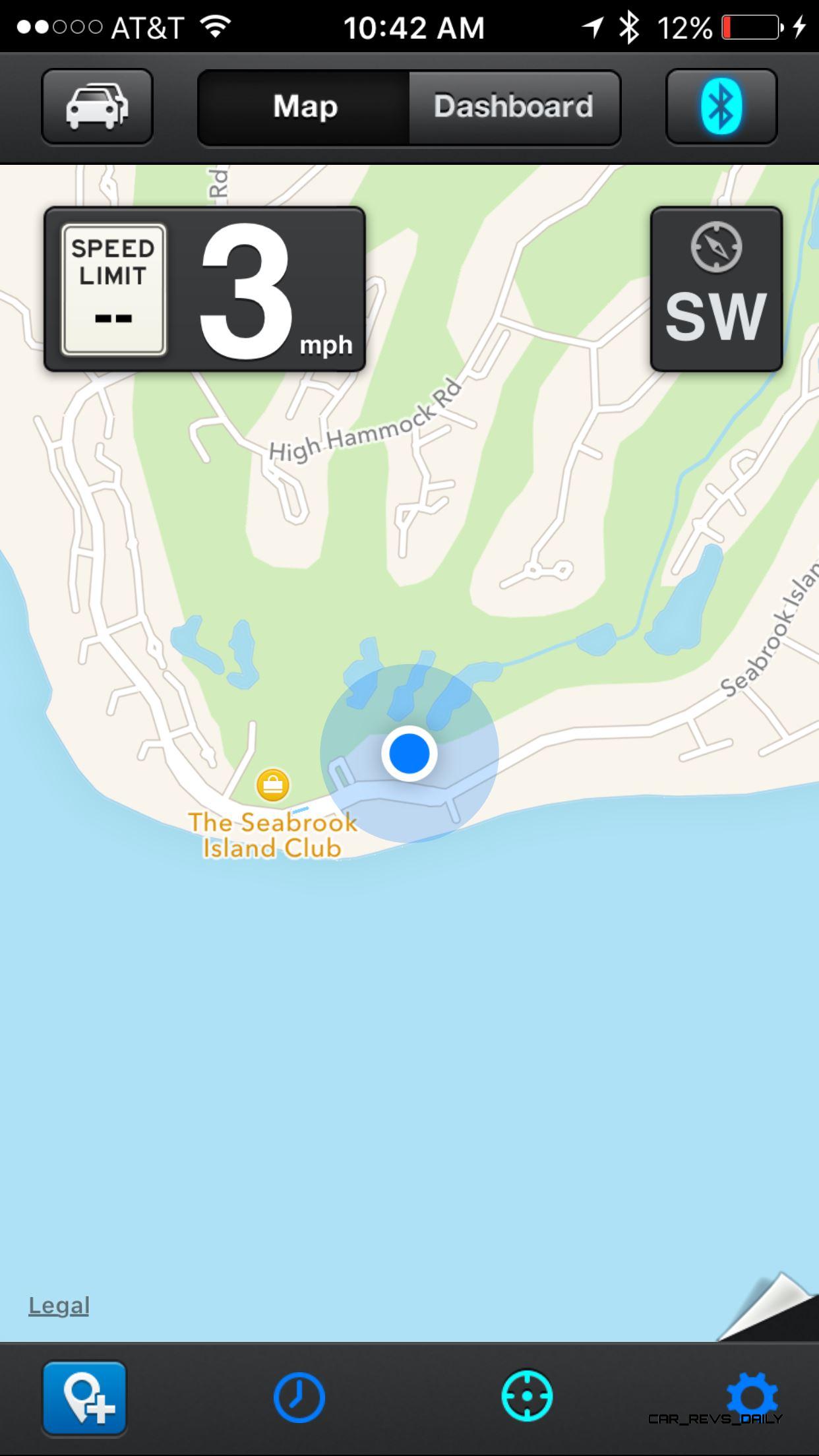Open the history clock icon
This screenshot has width=819, height=1456.
tap(299, 1397)
